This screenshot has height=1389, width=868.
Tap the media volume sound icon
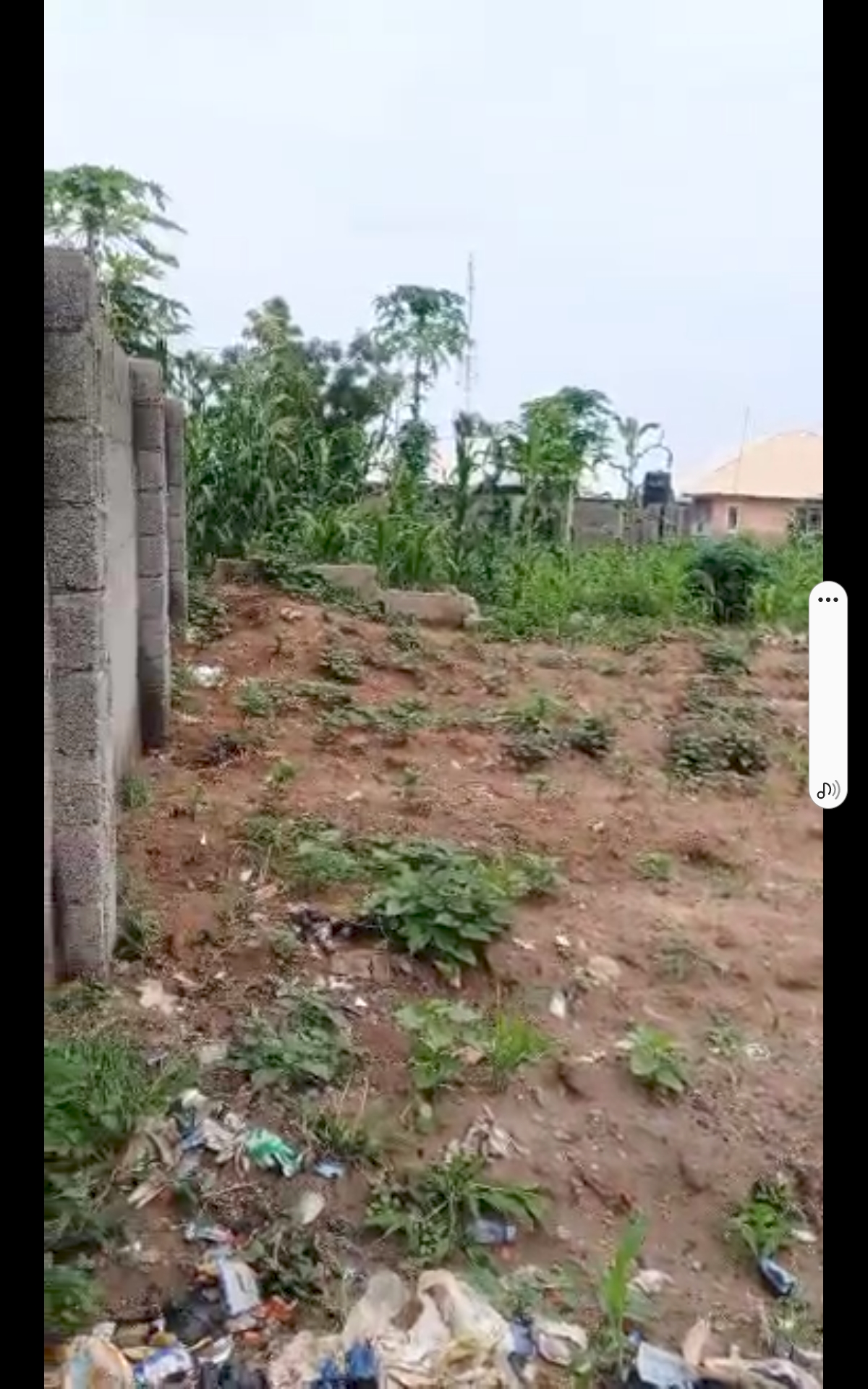pyautogui.click(x=828, y=789)
